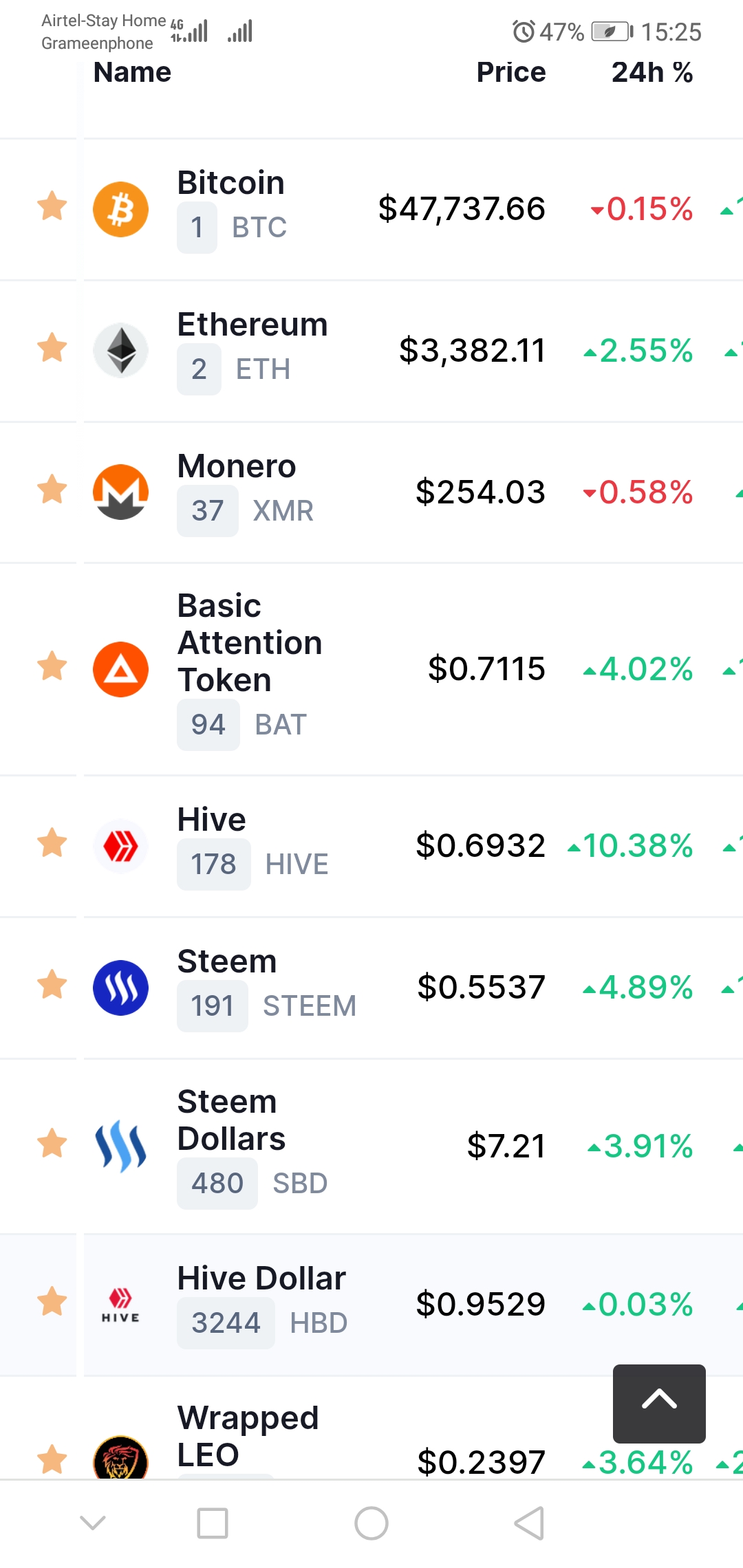
Task: Open the Hive Dollar row
Action: [x=261, y=1279]
